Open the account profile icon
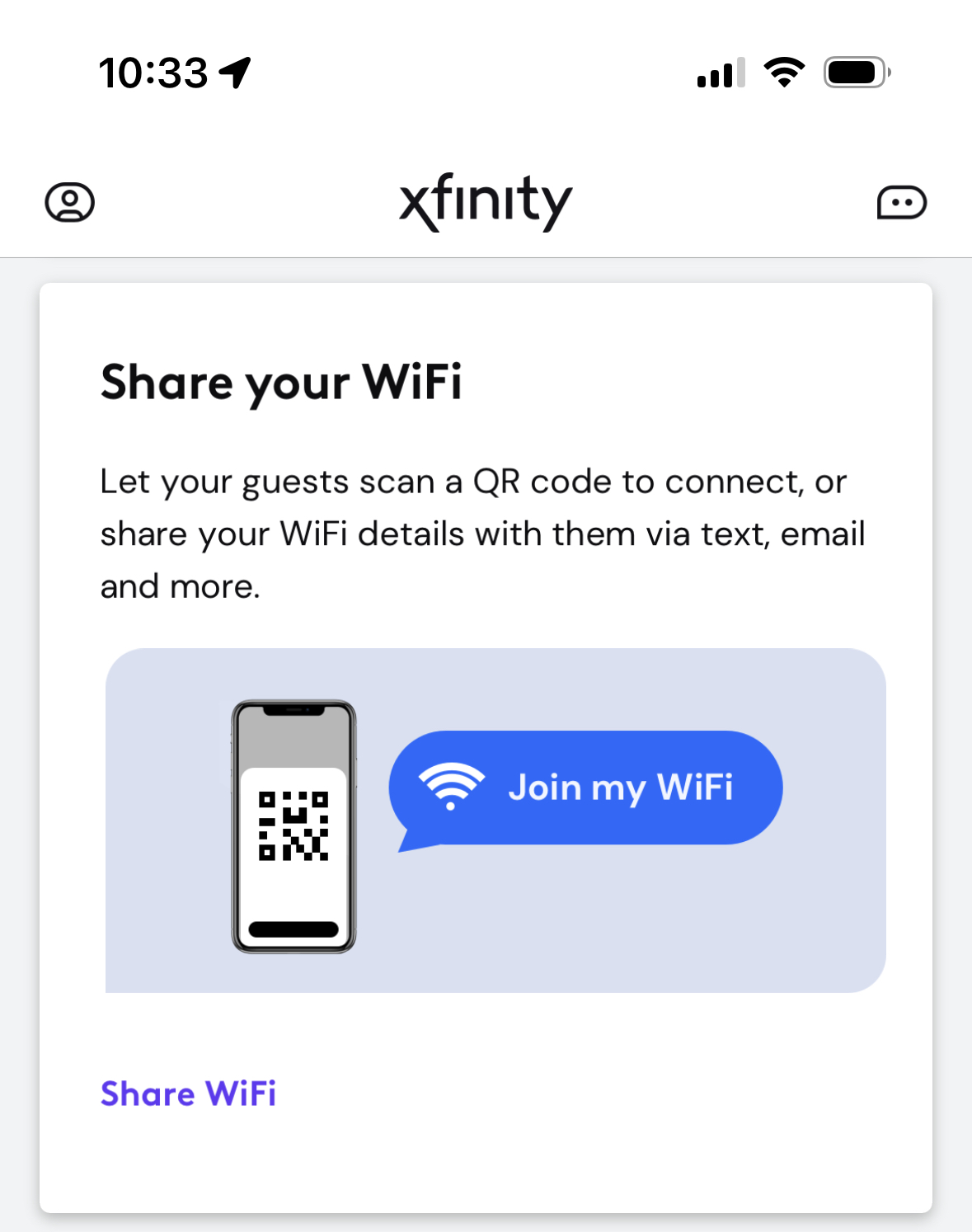 click(x=69, y=202)
